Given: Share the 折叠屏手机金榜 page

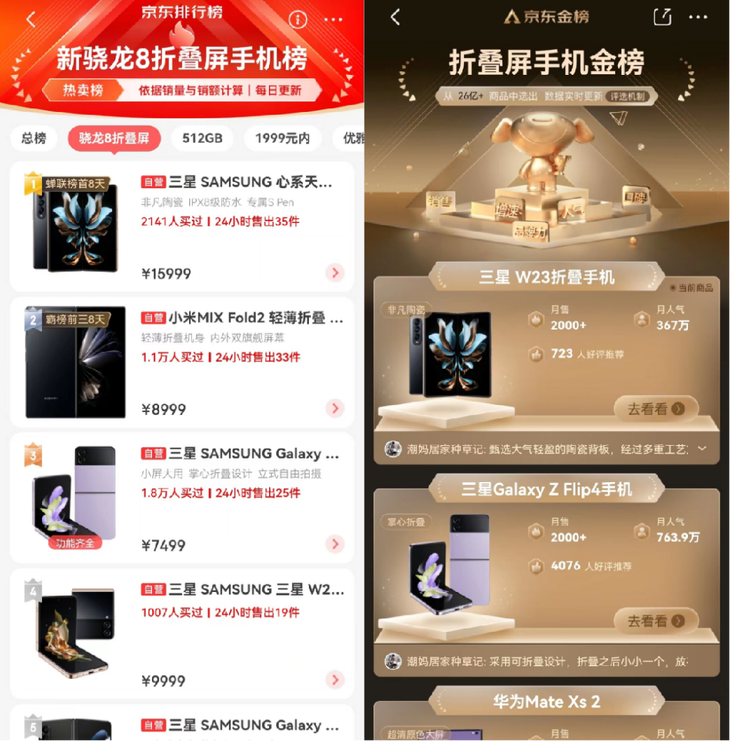Looking at the screenshot, I should tap(661, 17).
